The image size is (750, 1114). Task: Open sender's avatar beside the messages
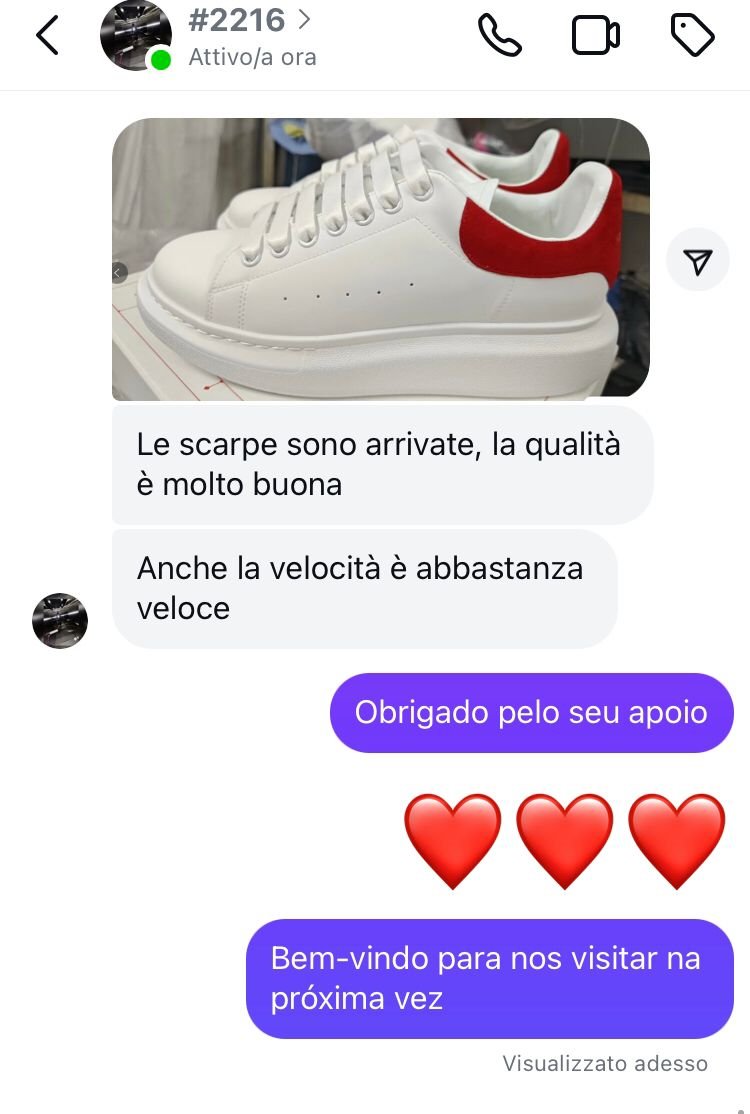point(60,620)
